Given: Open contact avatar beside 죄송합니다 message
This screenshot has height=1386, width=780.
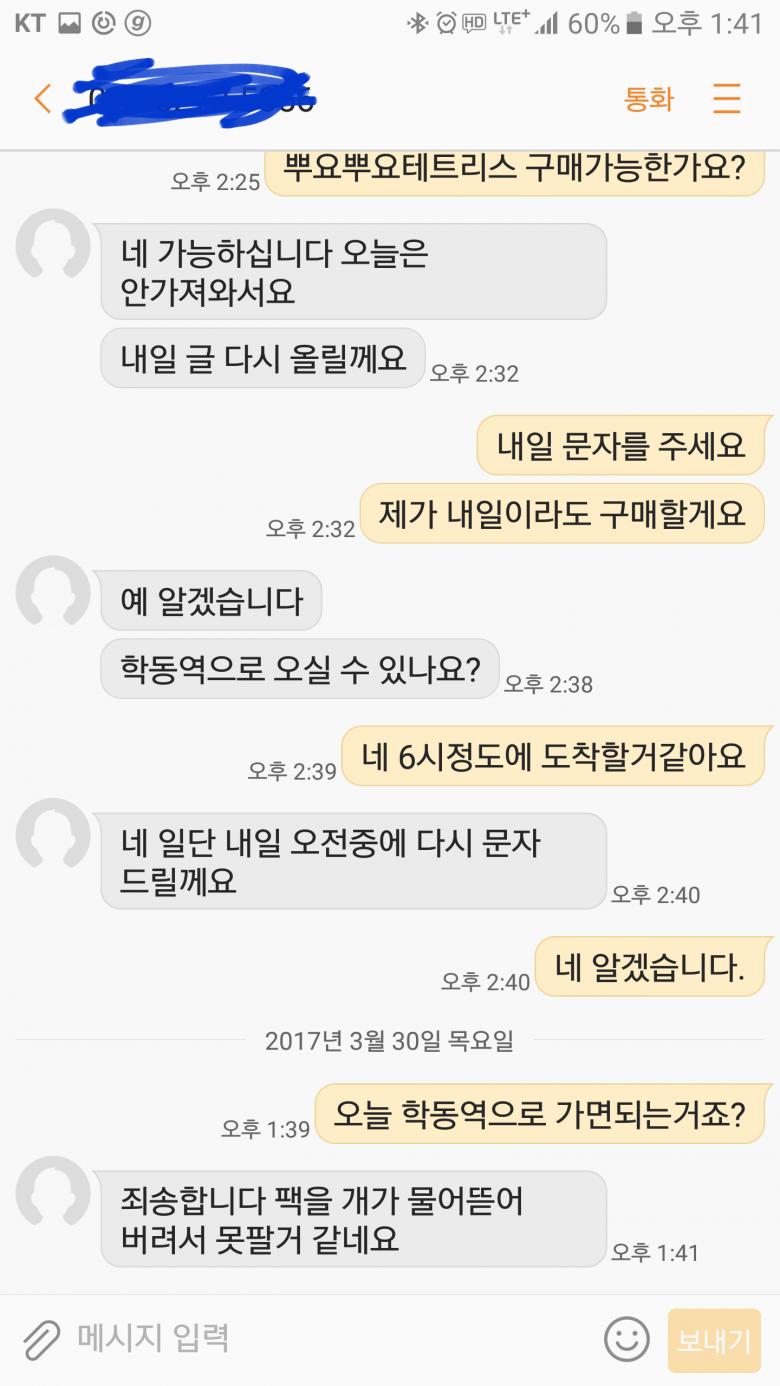Looking at the screenshot, I should click(x=53, y=1194).
